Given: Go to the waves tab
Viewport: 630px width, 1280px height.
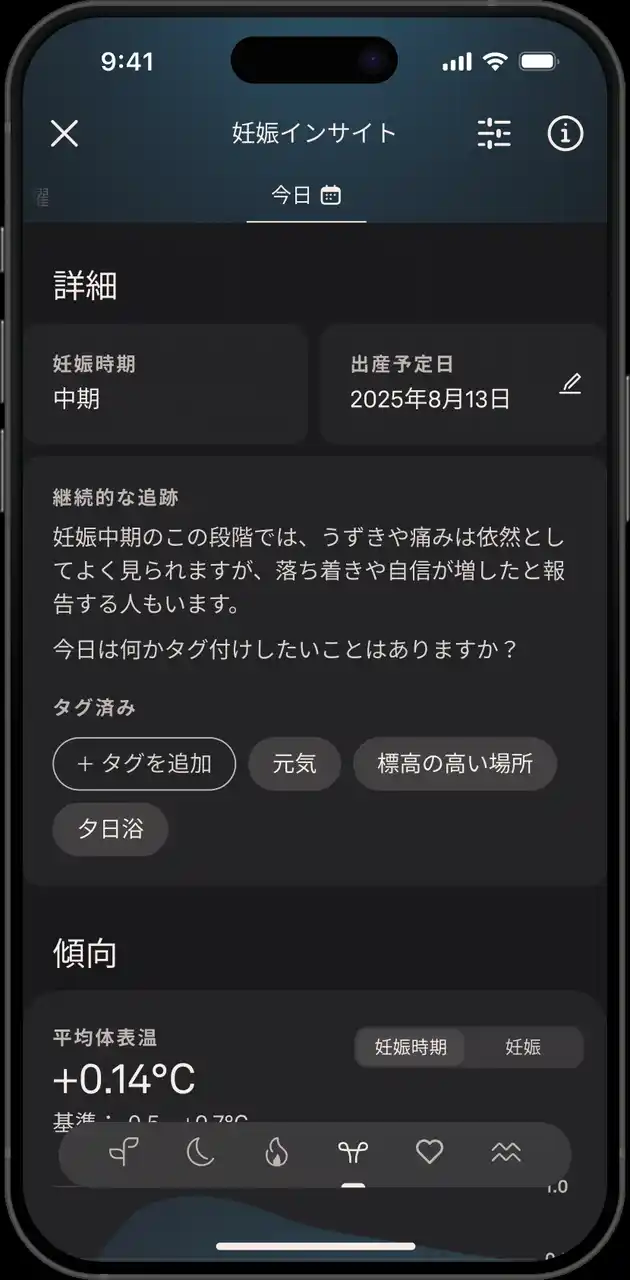Looking at the screenshot, I should (506, 1153).
